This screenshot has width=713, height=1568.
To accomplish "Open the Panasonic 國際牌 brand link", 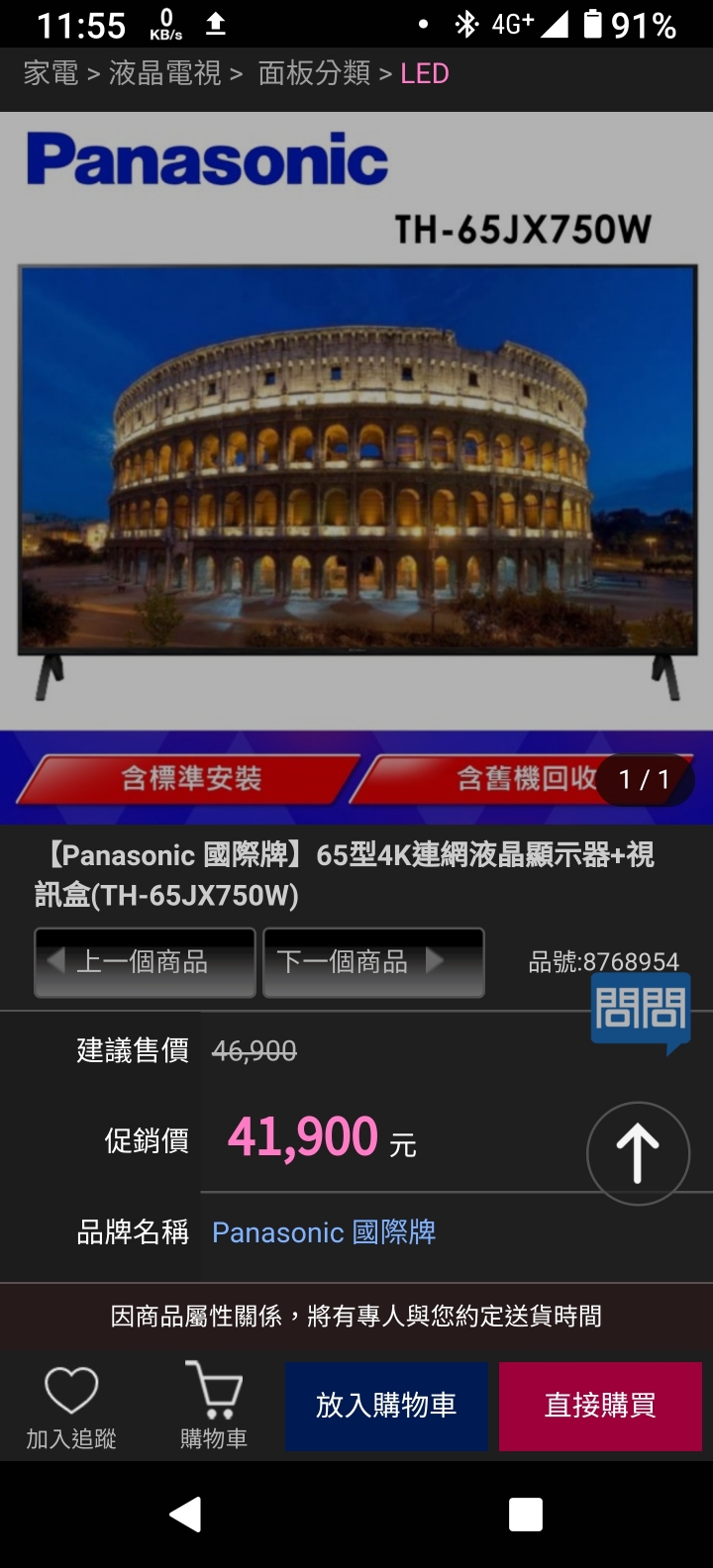I will click(x=324, y=1232).
